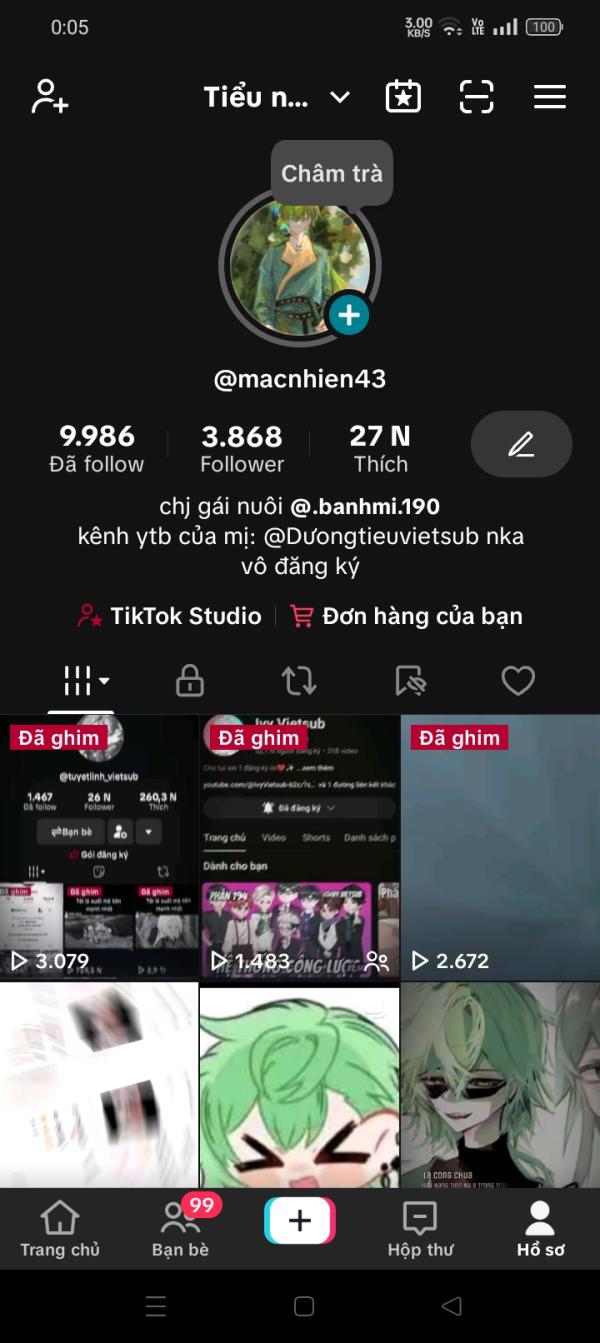Open the pinned video with 2.672 views
Image resolution: width=600 pixels, height=1343 pixels.
point(500,847)
